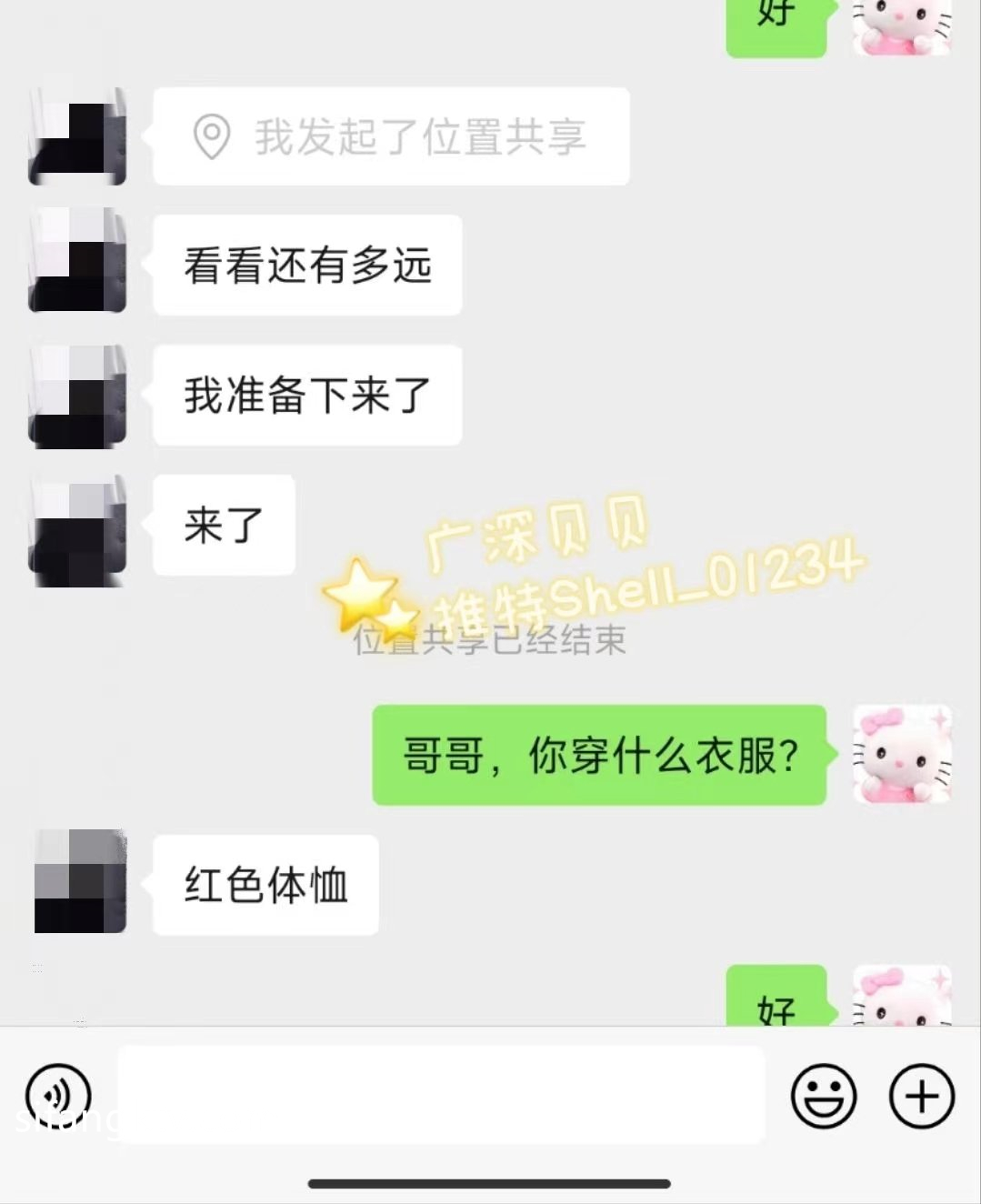View contact avatar beside 红色体恤
The width and height of the screenshot is (981, 1204).
[x=80, y=881]
